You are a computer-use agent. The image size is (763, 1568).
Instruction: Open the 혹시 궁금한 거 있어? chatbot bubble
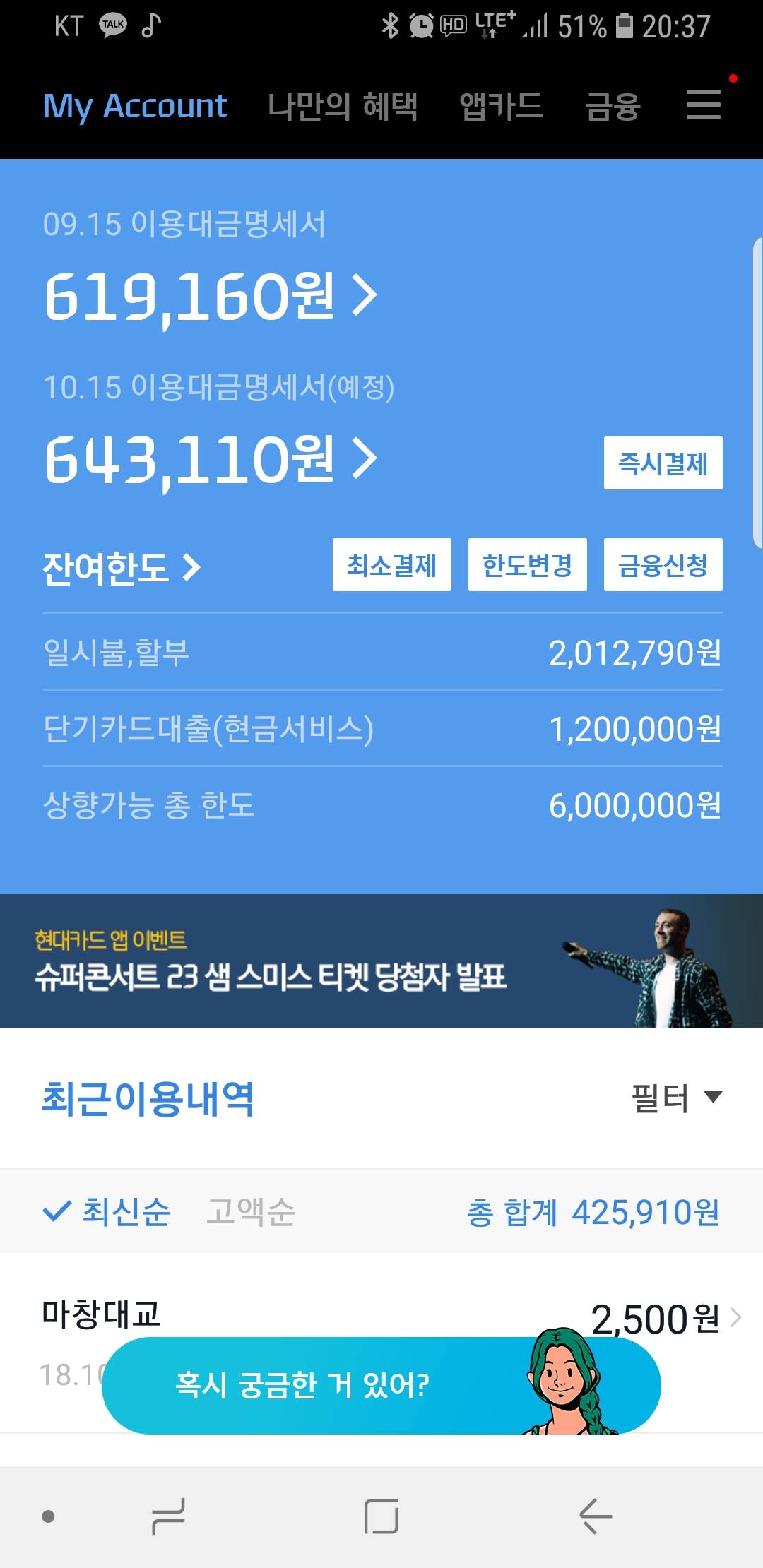click(381, 1385)
